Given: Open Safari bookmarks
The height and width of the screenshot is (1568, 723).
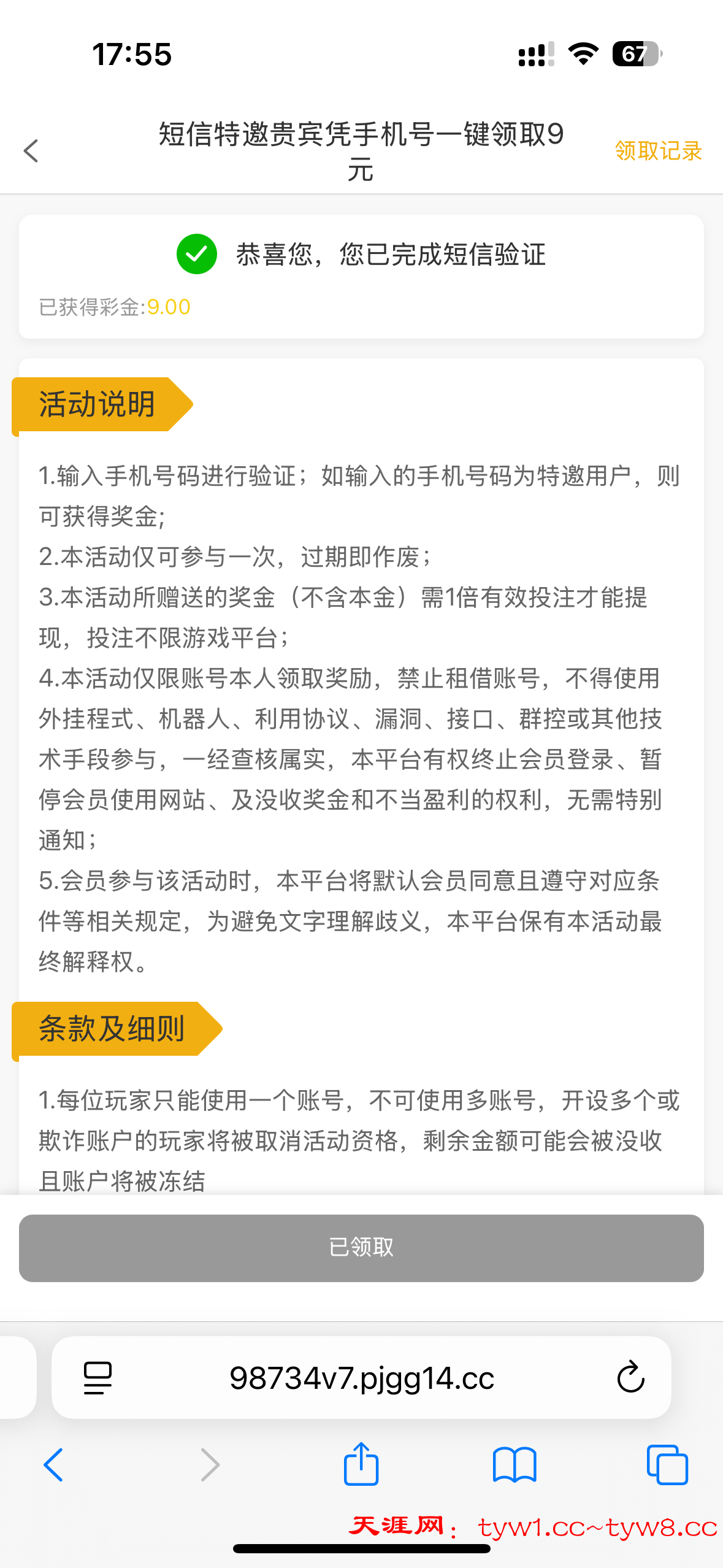Looking at the screenshot, I should coord(515,1465).
